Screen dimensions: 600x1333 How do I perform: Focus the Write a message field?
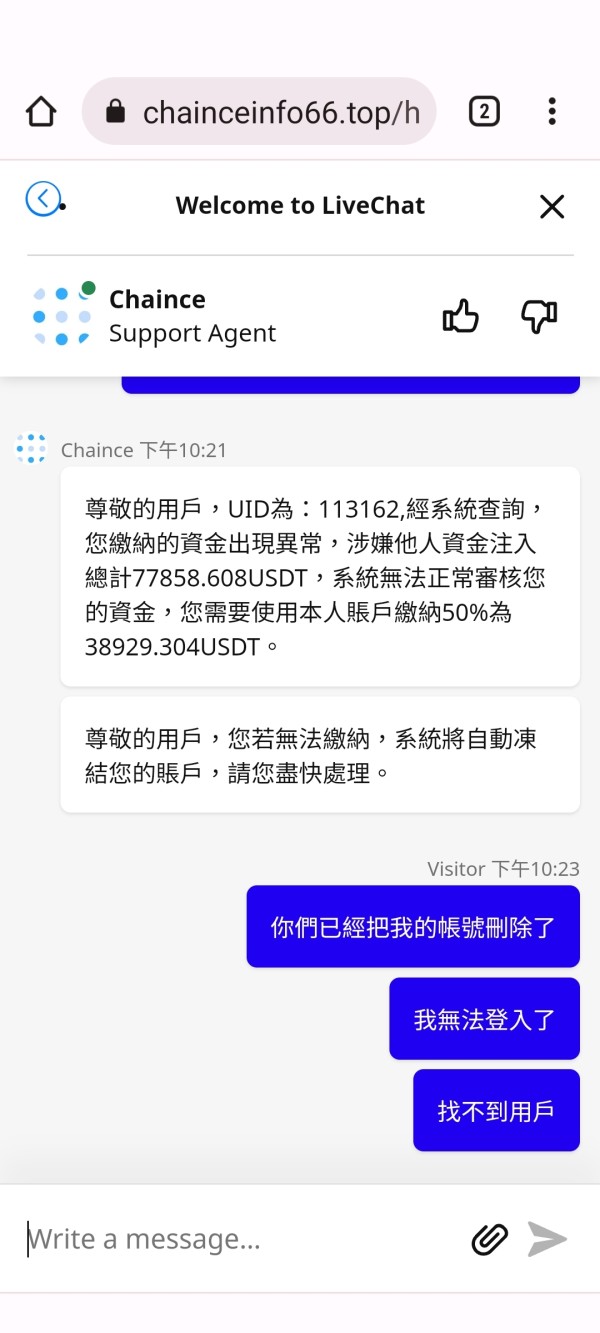240,1239
